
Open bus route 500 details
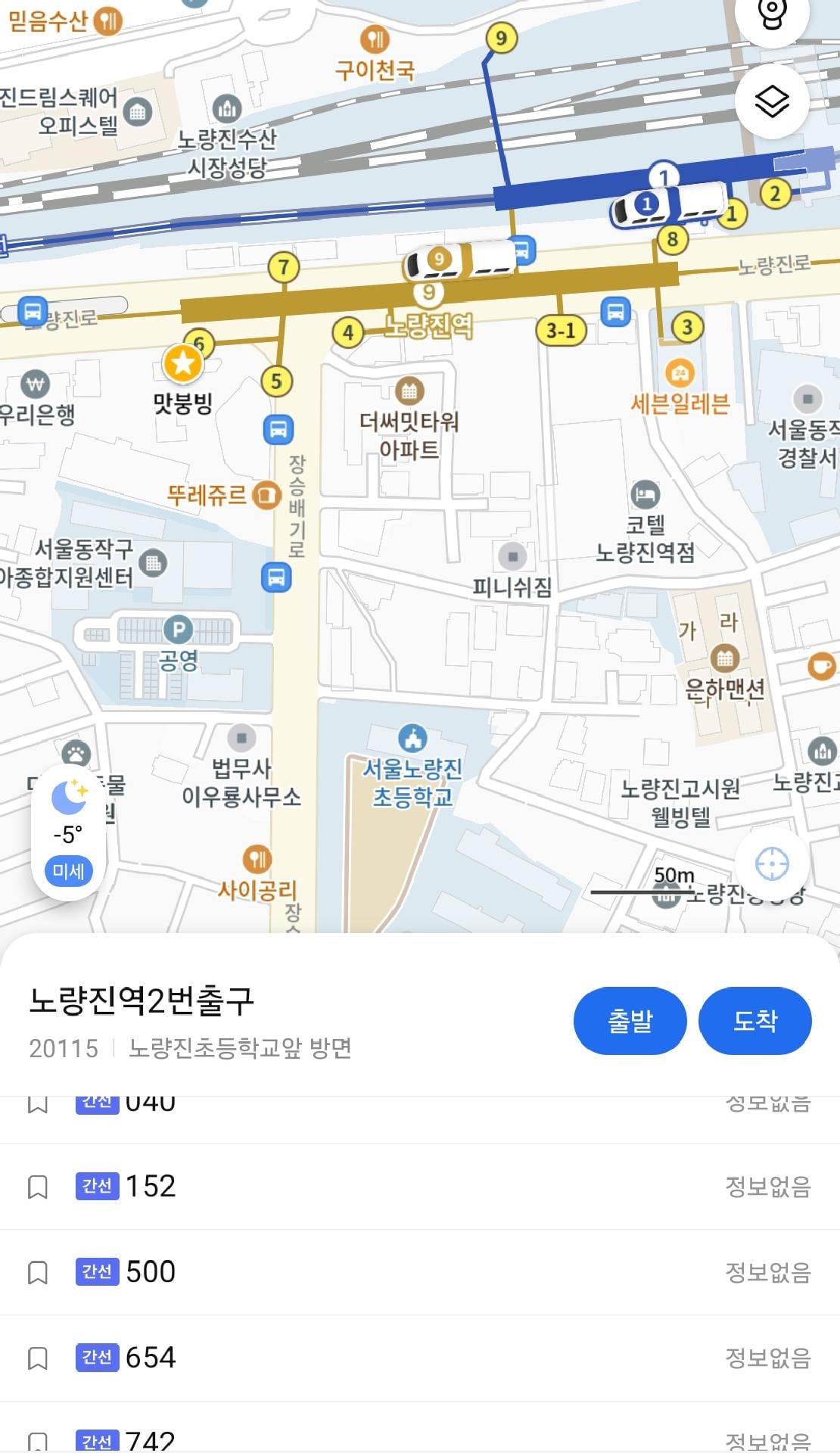point(151,1272)
